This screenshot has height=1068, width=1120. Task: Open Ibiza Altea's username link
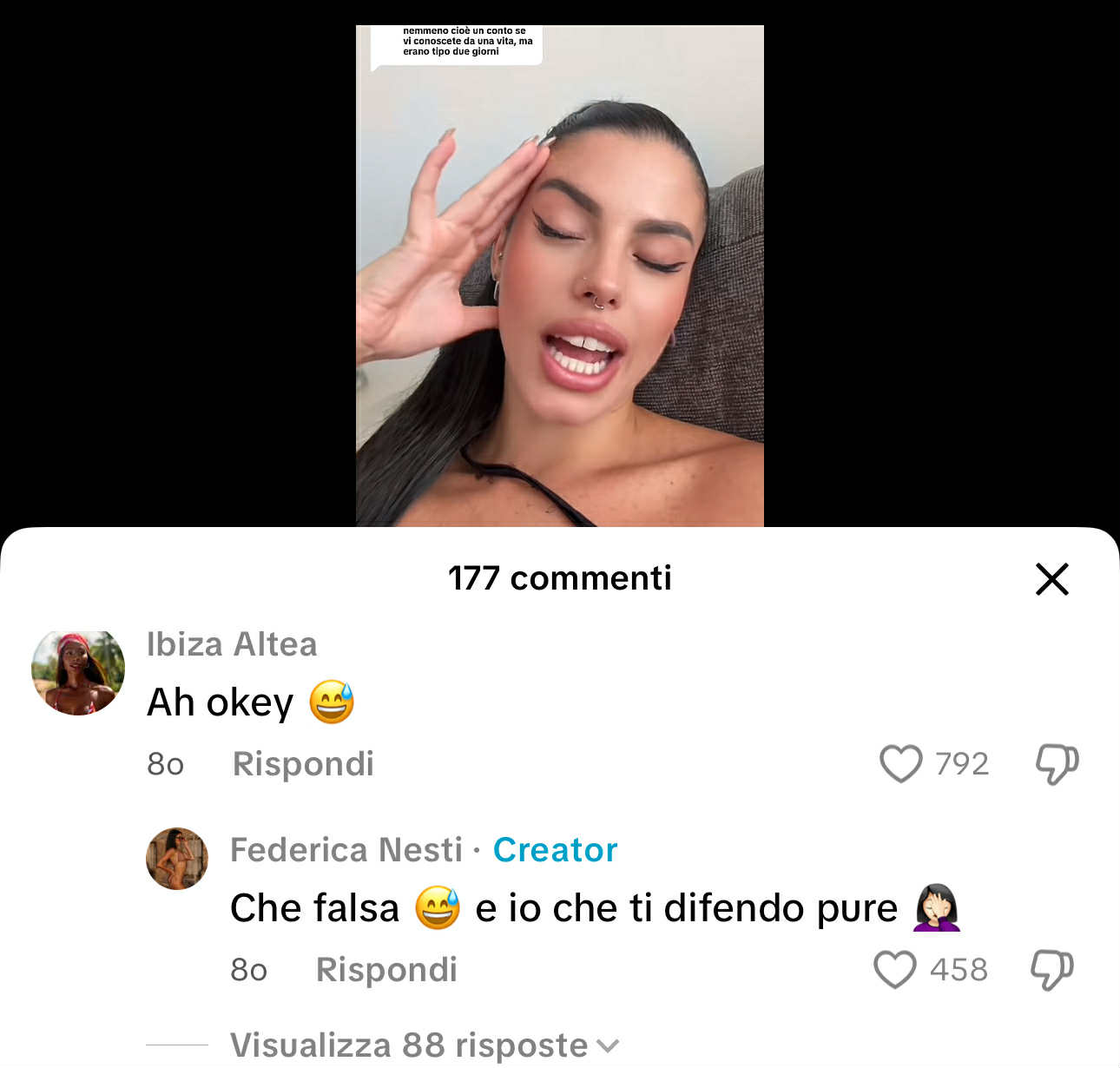click(232, 644)
